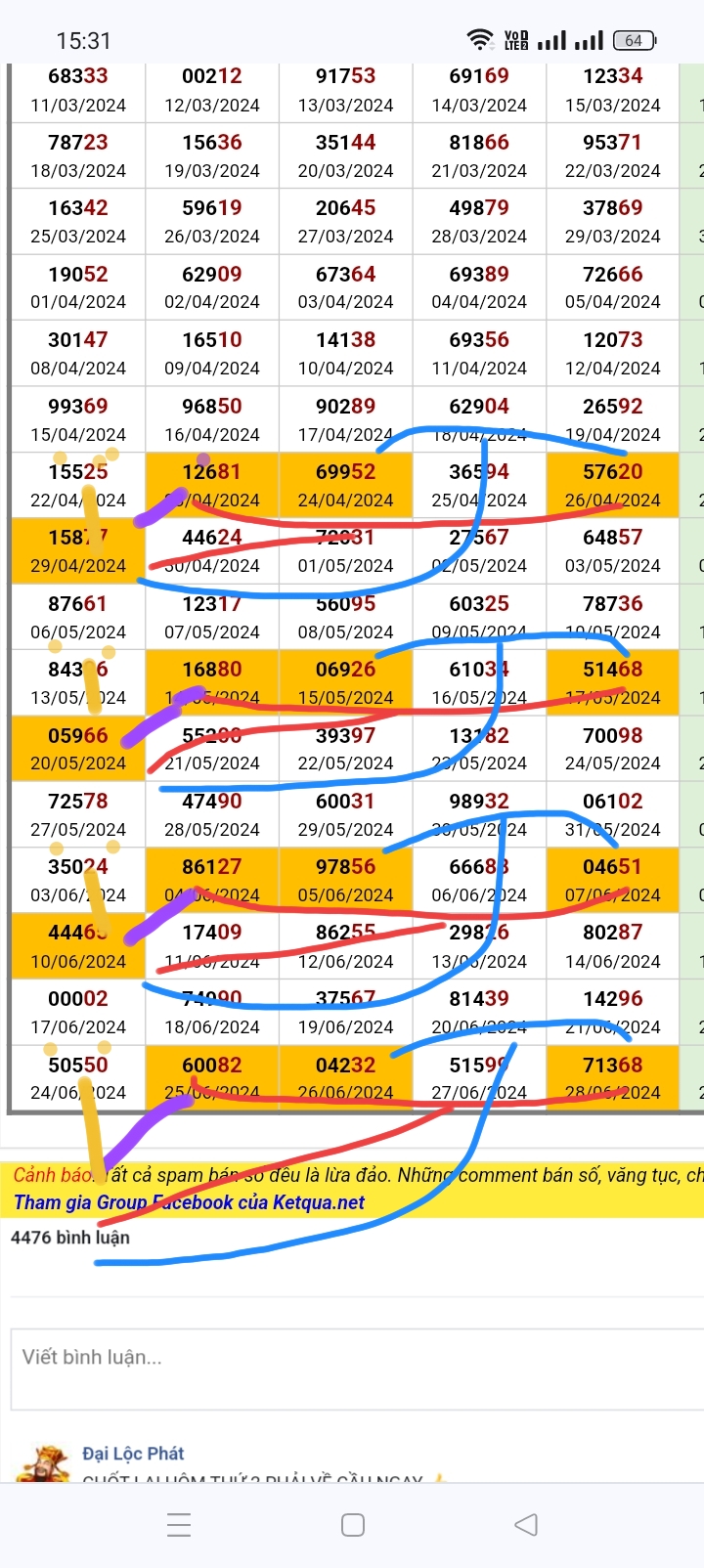Go back with the system back button
Viewport: 704px width, 1568px height.
click(x=526, y=1524)
